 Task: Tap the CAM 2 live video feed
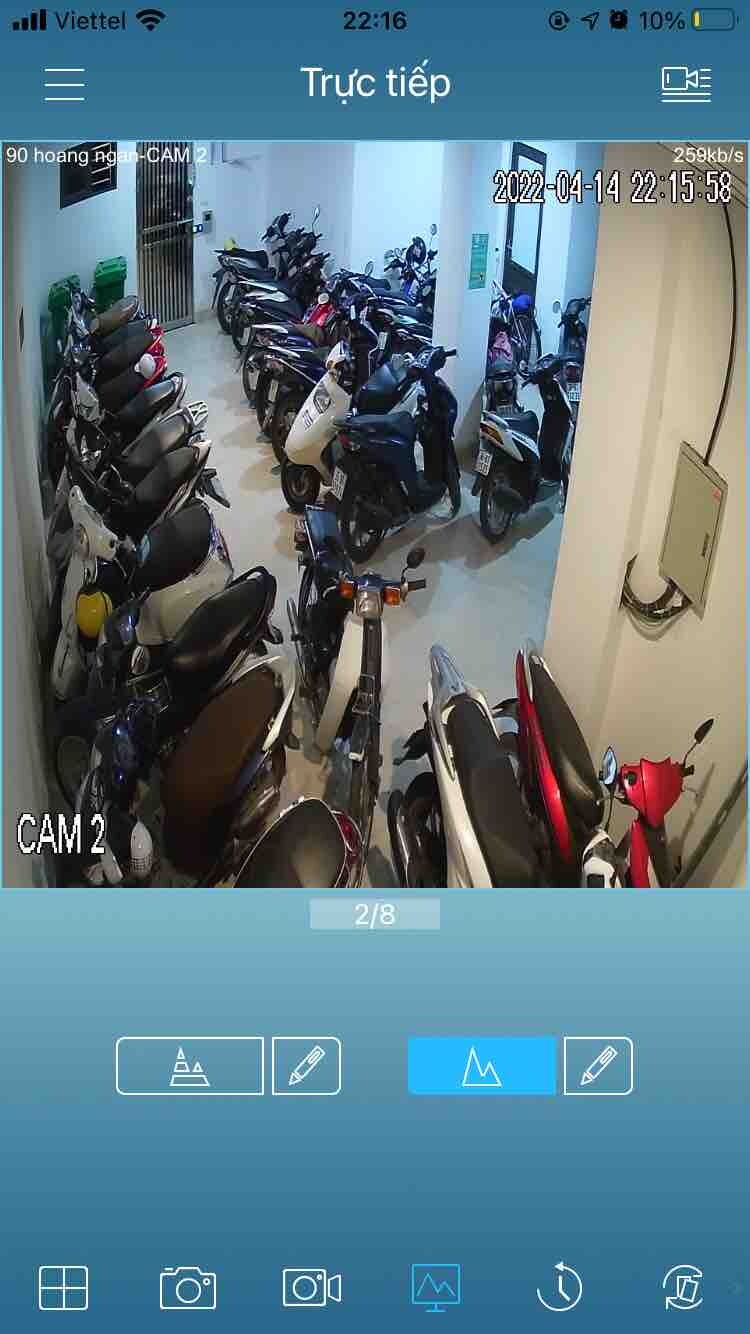374,514
